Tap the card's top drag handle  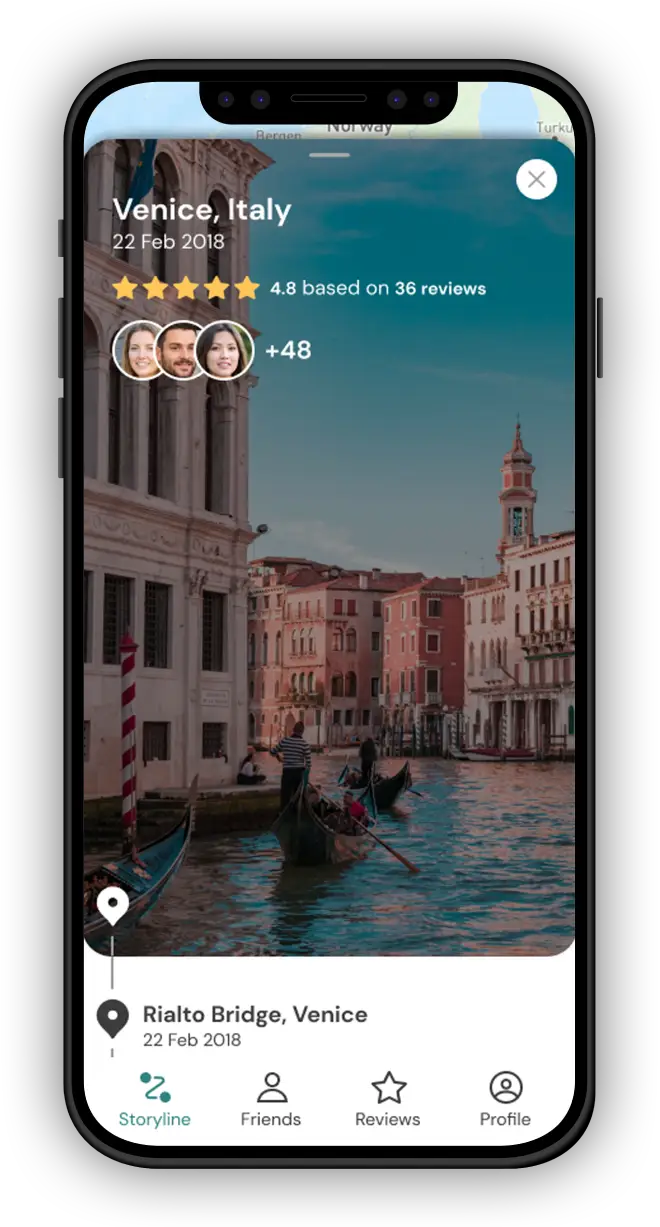[x=330, y=155]
